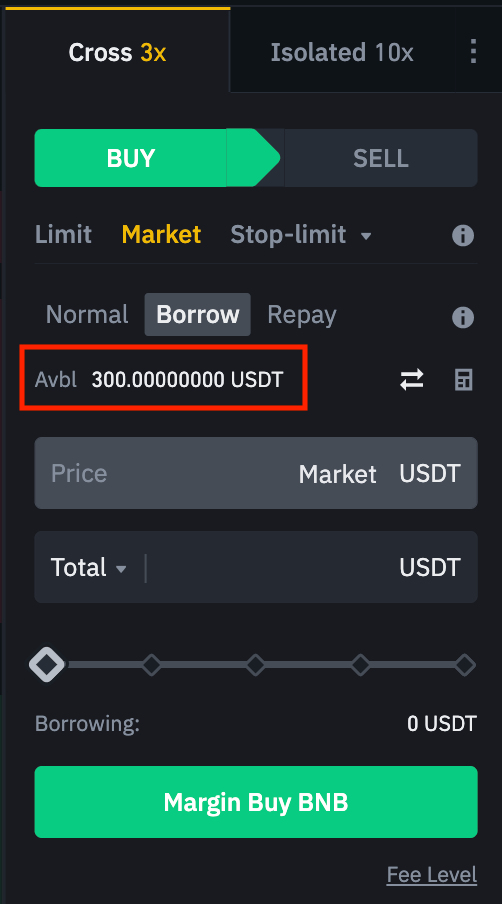Screen dimensions: 502x904
Task: Choose the Limit order type
Action: 63,235
